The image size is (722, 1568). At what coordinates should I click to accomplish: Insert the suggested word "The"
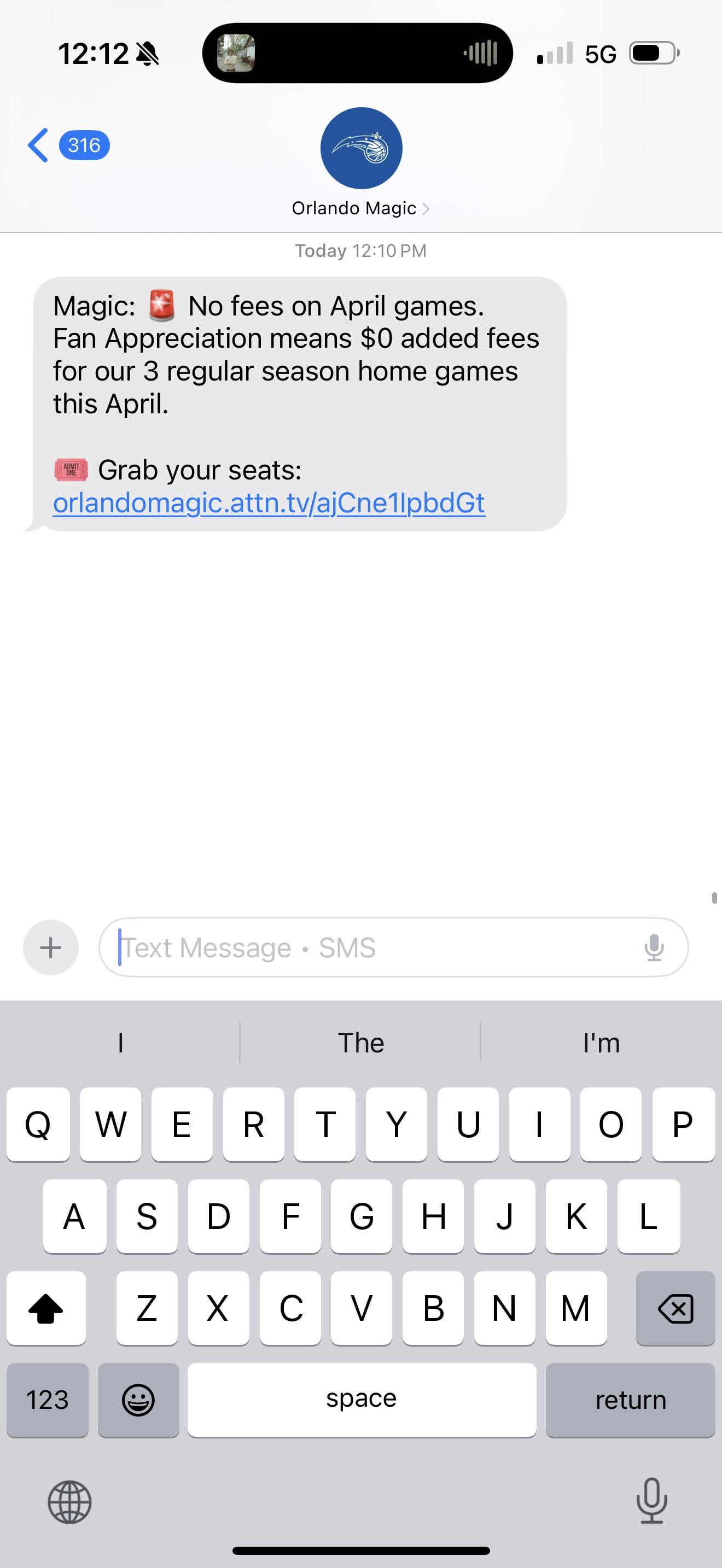click(360, 1043)
